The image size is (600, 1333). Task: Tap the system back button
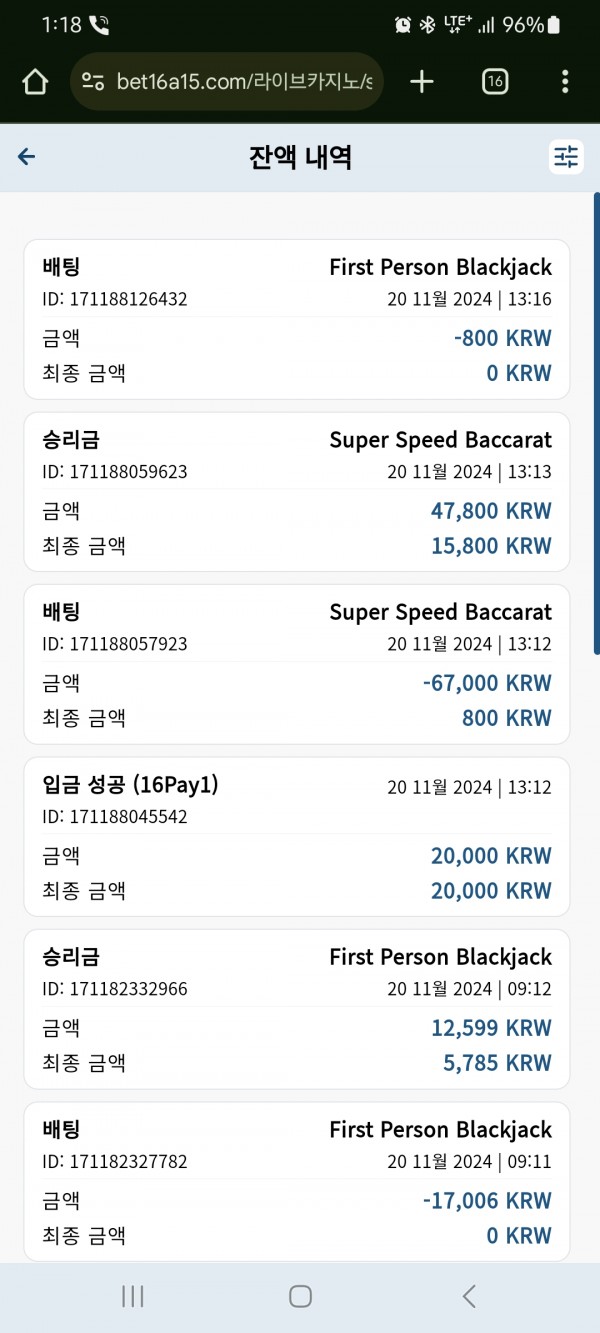pos(469,1297)
